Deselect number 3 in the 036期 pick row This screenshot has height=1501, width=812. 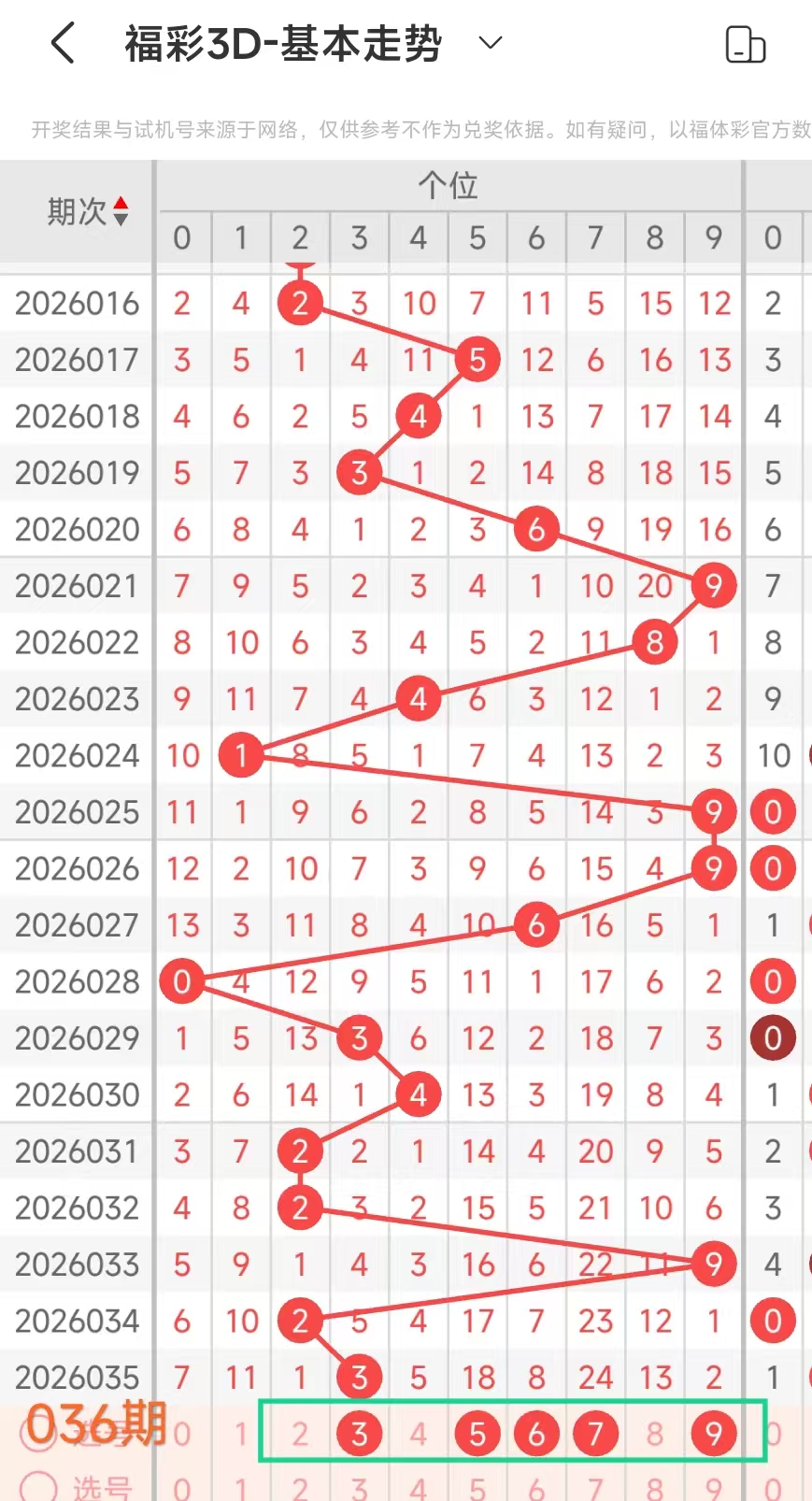(x=359, y=1434)
